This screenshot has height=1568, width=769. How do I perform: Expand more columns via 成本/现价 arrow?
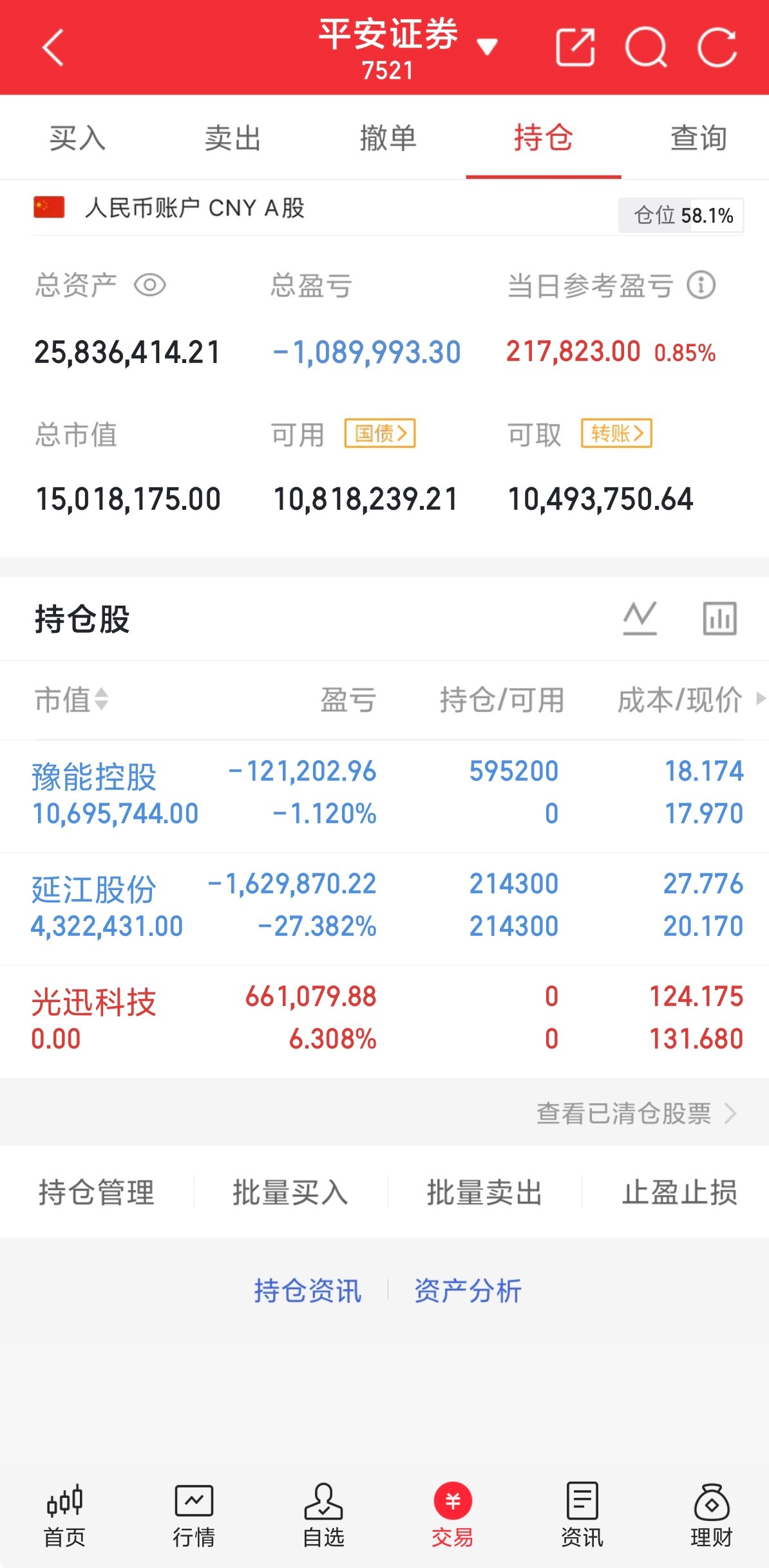tap(759, 701)
